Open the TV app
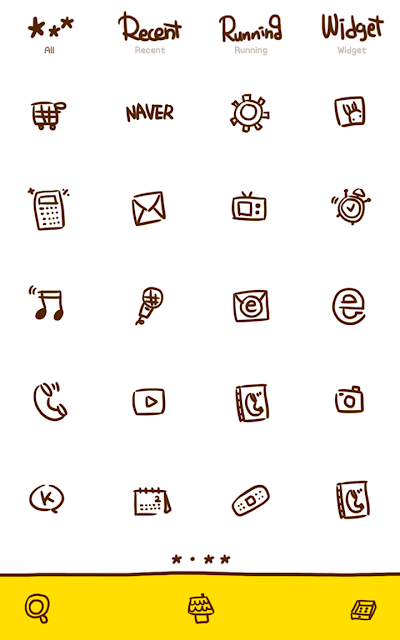Screen dimensions: 400x640 (249, 207)
